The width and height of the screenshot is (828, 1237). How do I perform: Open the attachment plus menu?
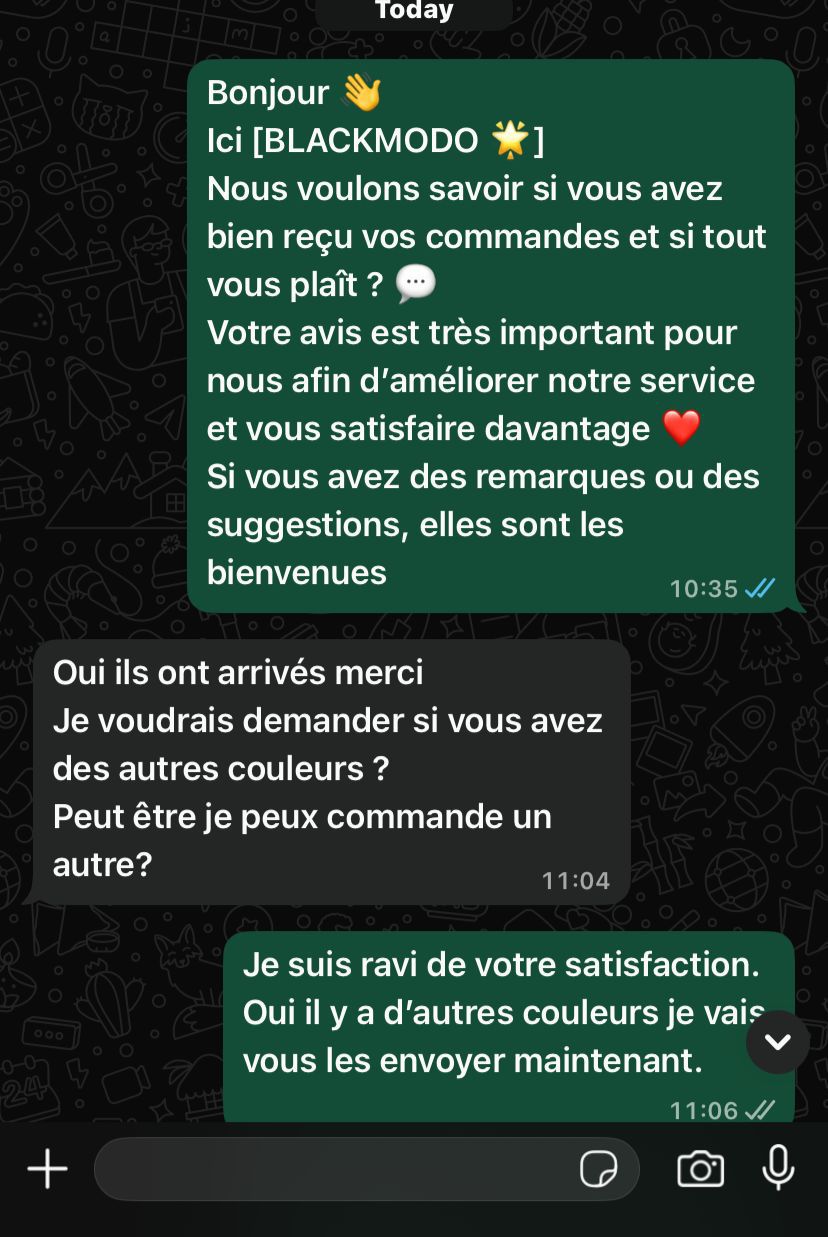click(x=47, y=1168)
